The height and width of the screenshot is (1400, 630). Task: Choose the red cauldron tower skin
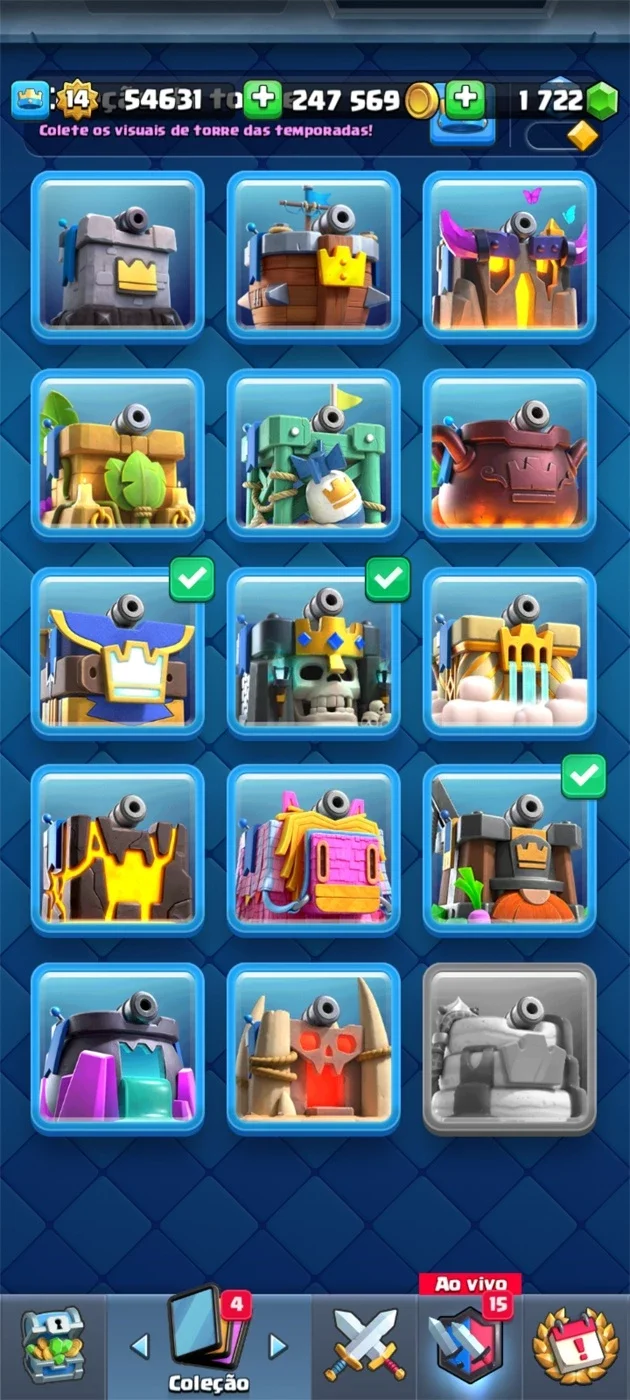509,454
